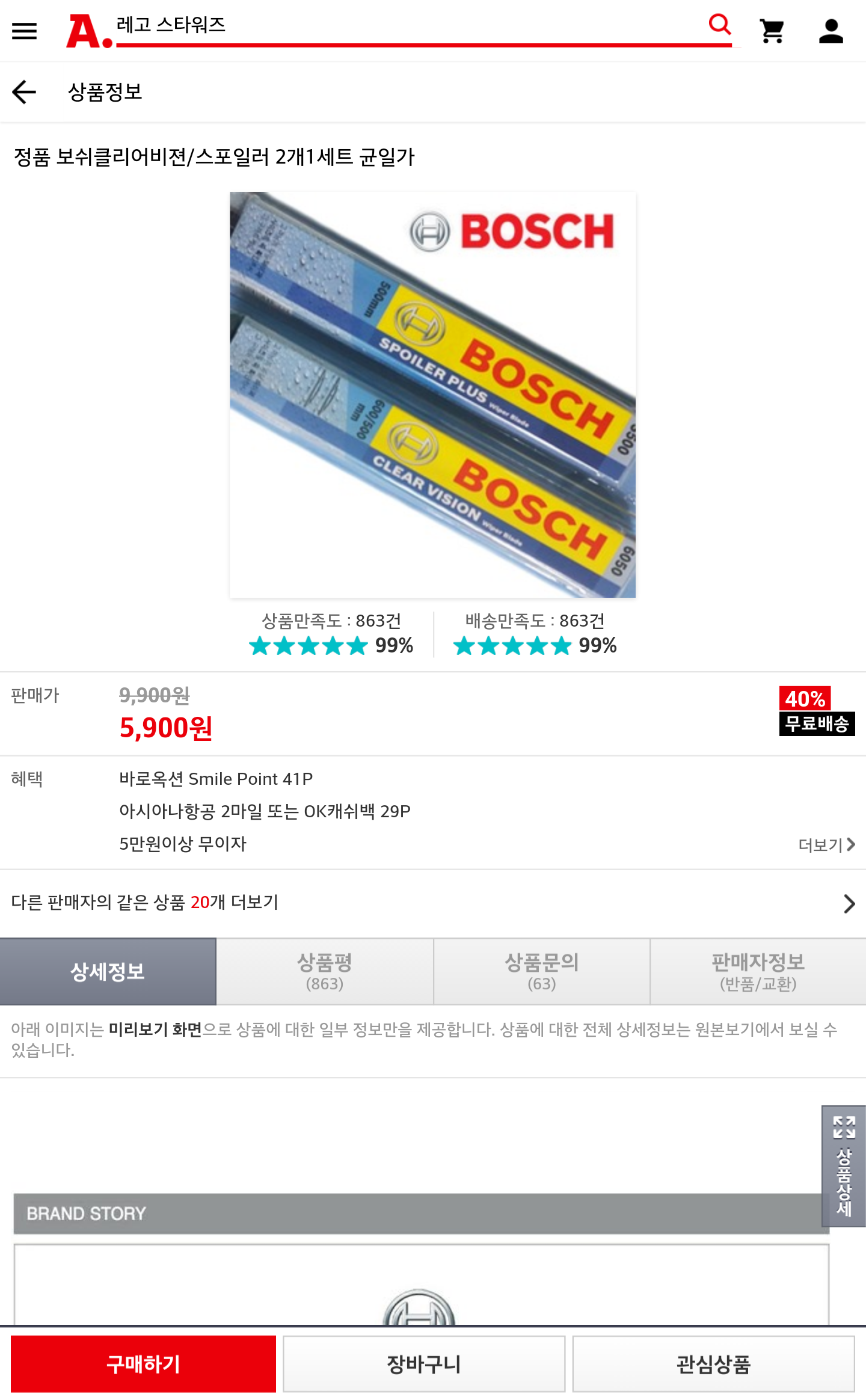Go back from 상품정보 page

pyautogui.click(x=24, y=92)
